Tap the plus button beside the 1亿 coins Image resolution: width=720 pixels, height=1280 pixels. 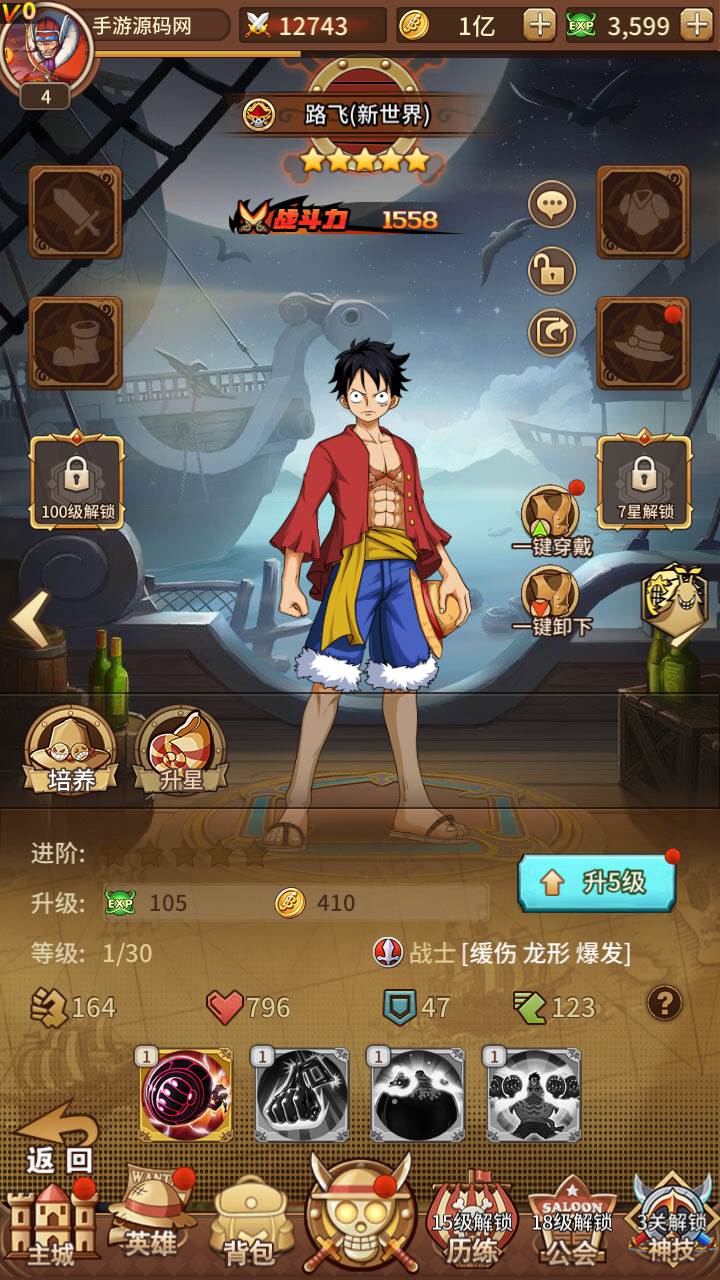click(x=539, y=25)
